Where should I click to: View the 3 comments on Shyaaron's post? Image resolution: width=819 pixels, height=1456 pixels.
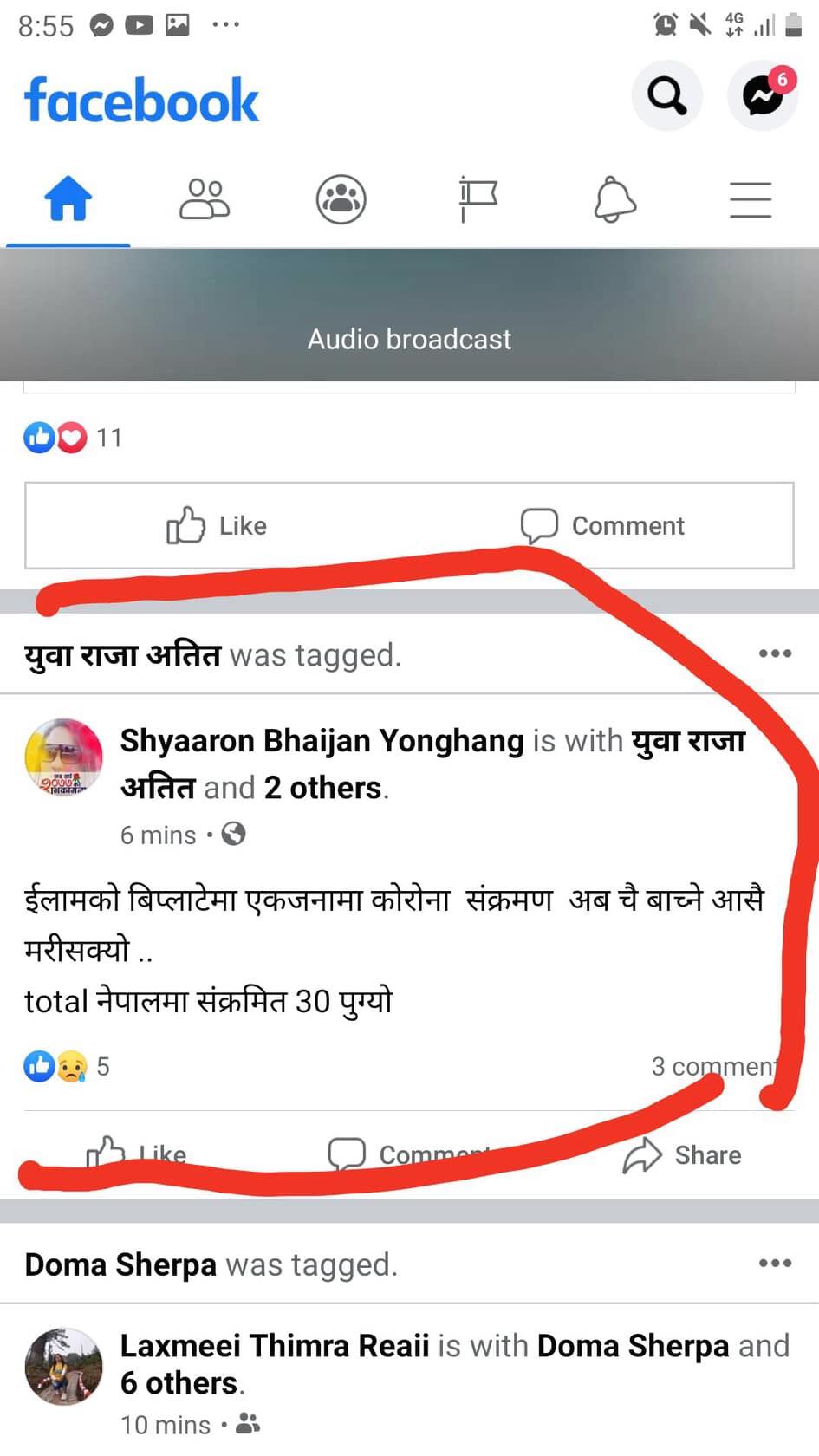[x=712, y=1066]
